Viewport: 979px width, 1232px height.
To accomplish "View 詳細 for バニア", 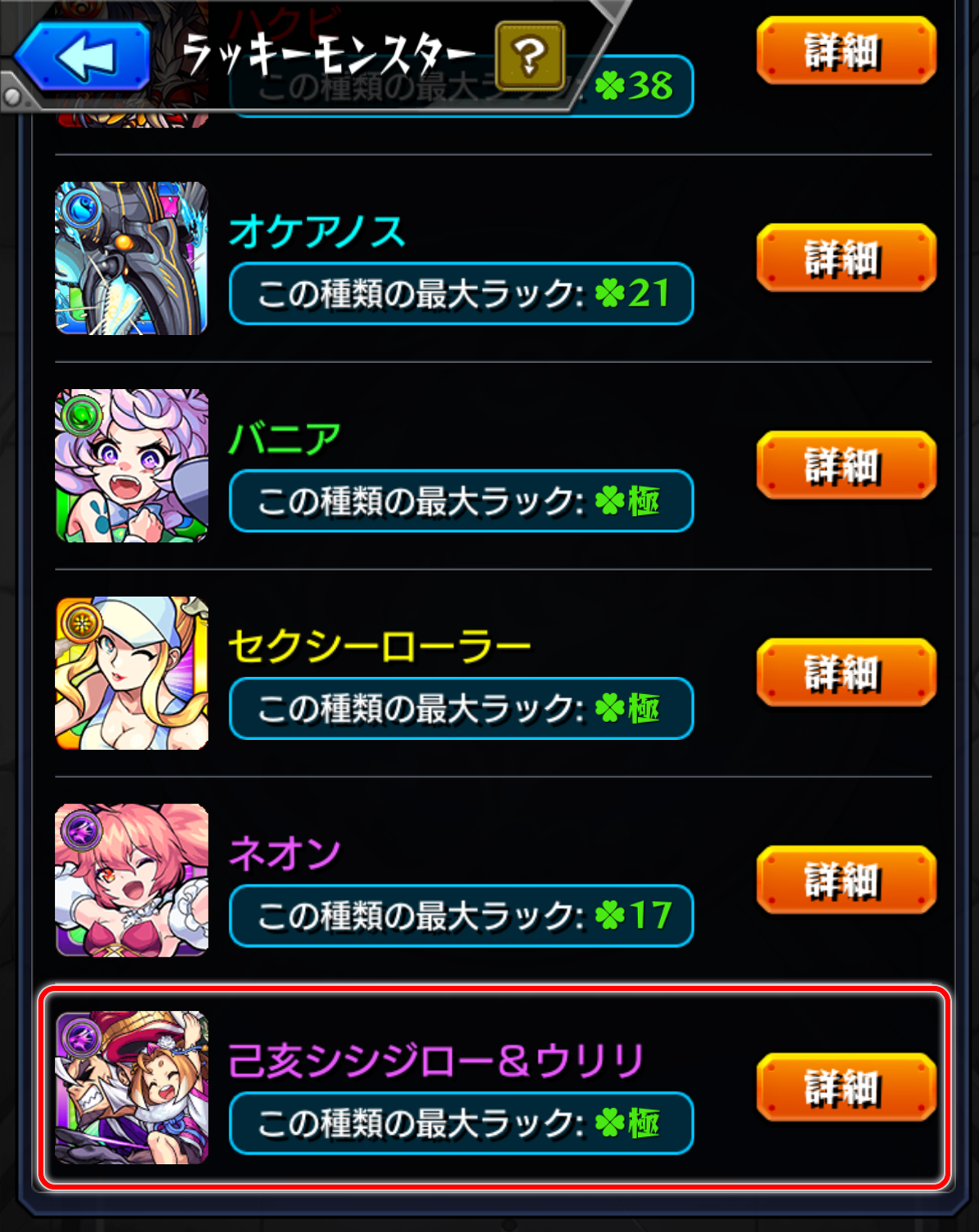I will (846, 465).
